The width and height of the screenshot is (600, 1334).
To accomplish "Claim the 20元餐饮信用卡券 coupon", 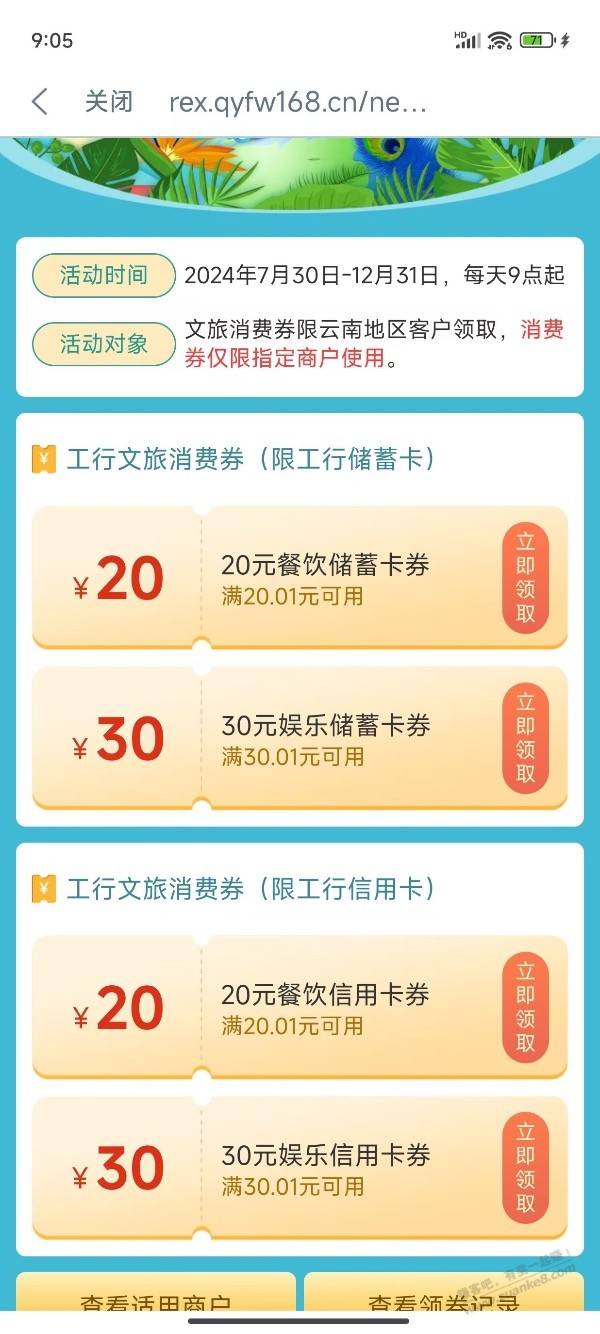I will 526,1007.
